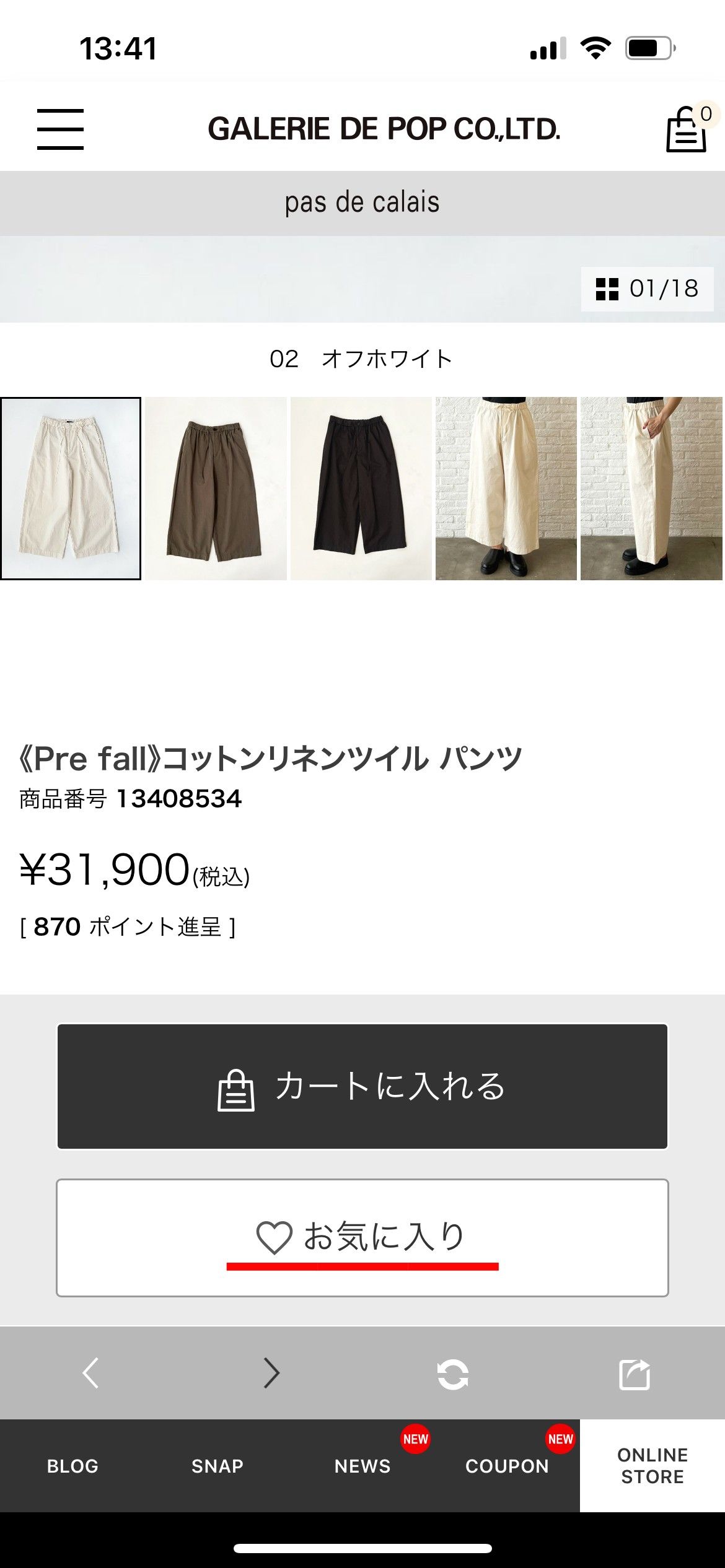Go back with the browser back arrow
The image size is (725, 1568).
pos(90,1373)
